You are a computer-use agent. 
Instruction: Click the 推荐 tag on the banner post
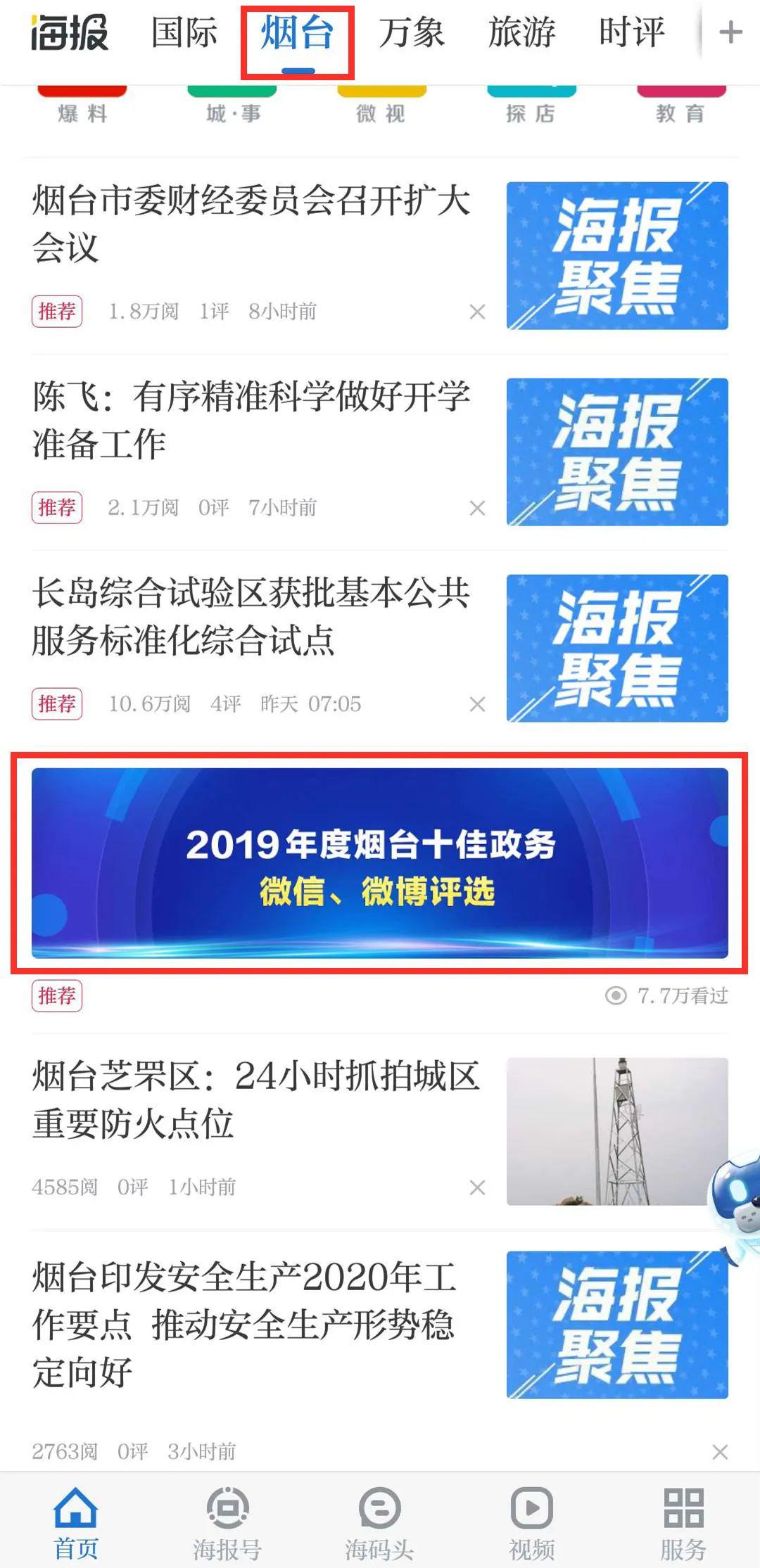pos(59,995)
